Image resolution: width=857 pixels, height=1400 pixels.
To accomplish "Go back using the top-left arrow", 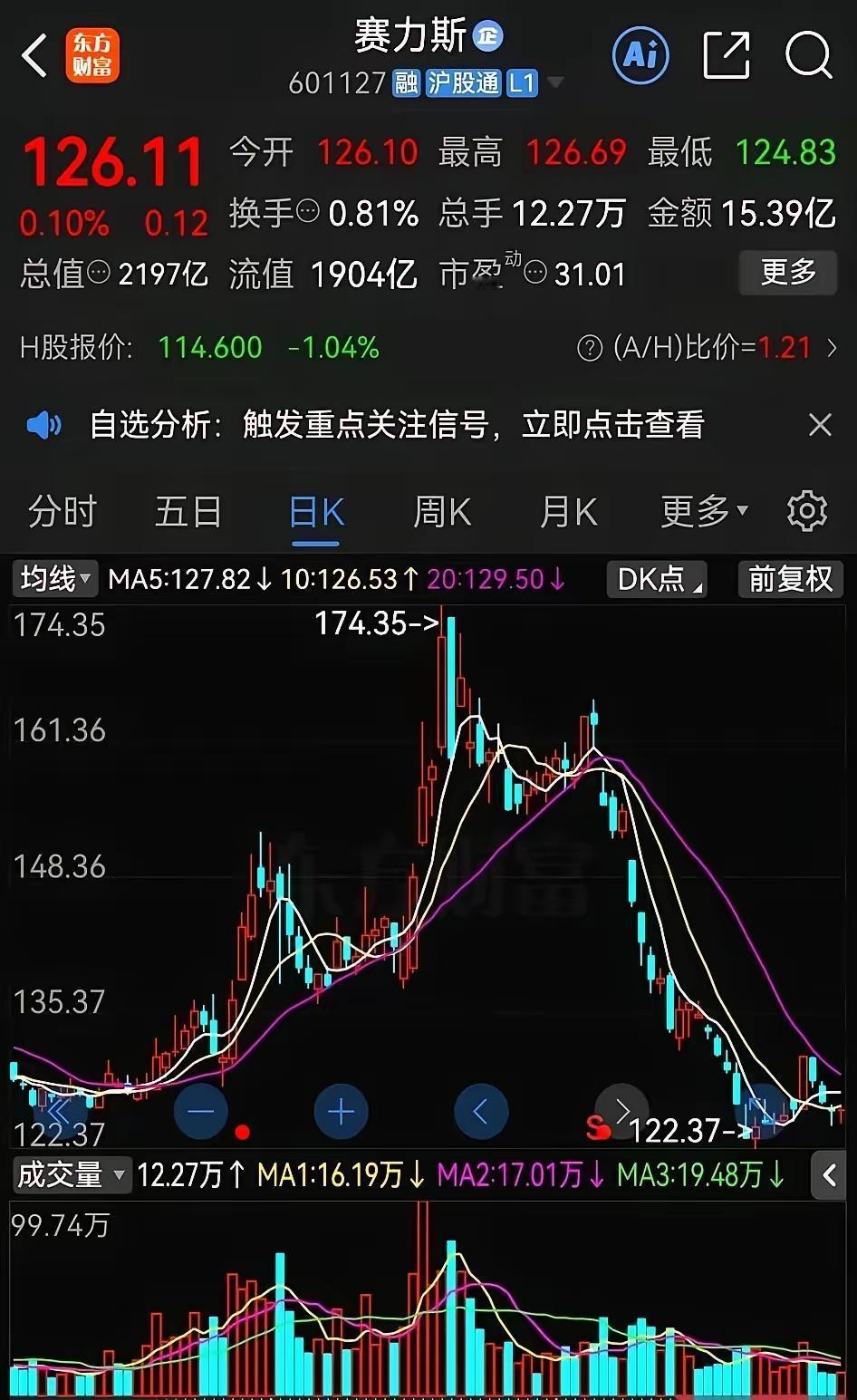I will click(x=34, y=56).
